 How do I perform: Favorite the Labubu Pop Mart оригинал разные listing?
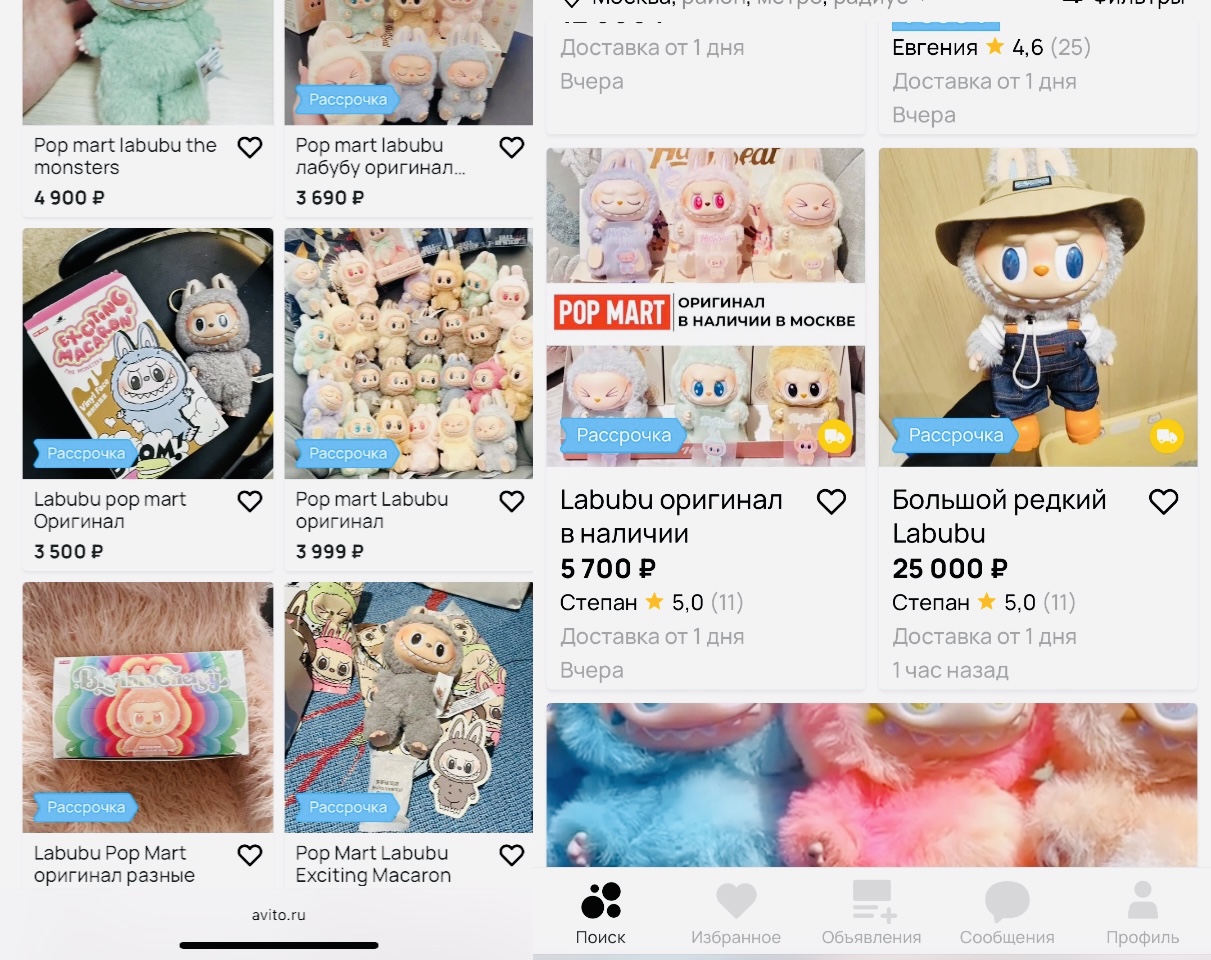(x=250, y=856)
